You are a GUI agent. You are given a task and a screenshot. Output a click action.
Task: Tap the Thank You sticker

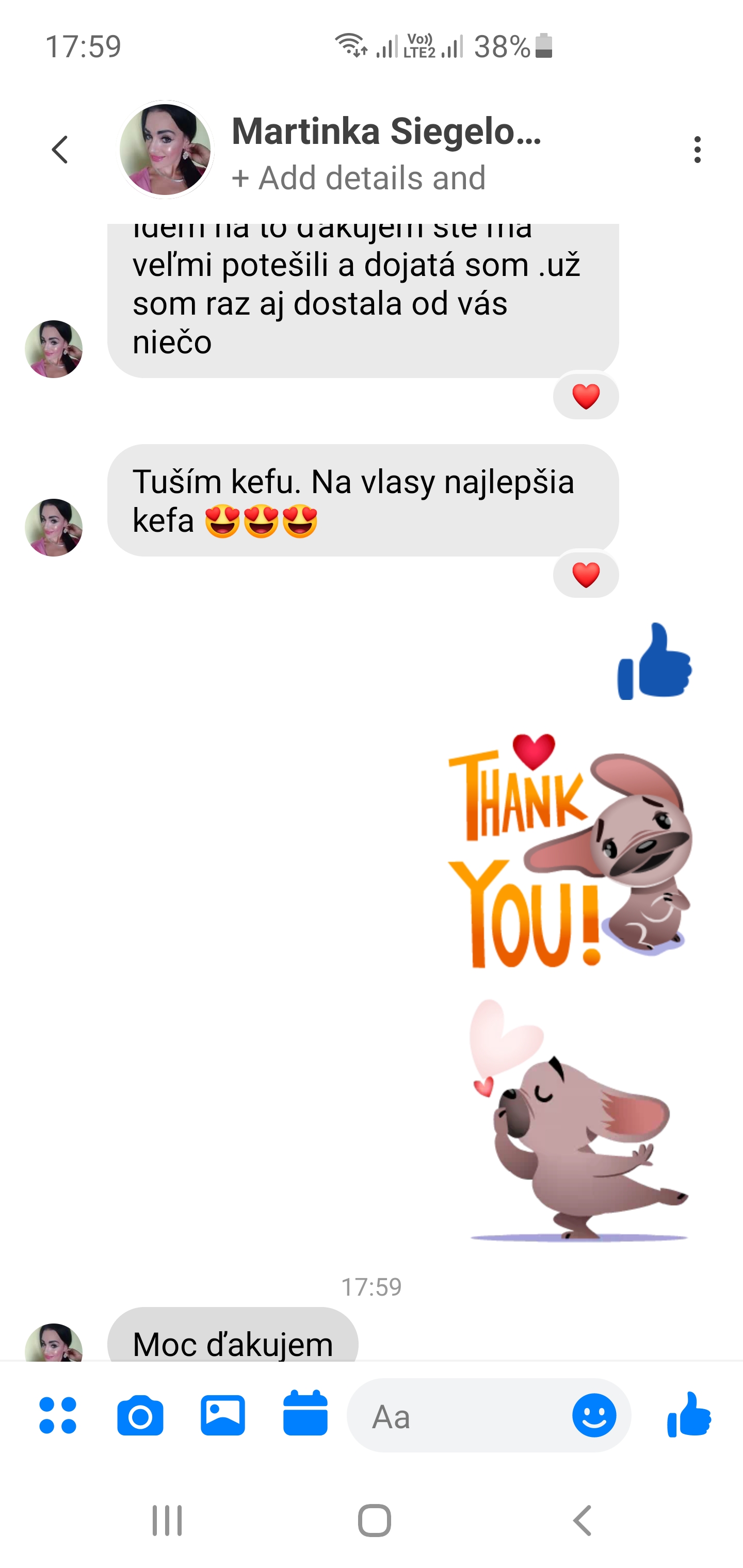click(x=570, y=851)
